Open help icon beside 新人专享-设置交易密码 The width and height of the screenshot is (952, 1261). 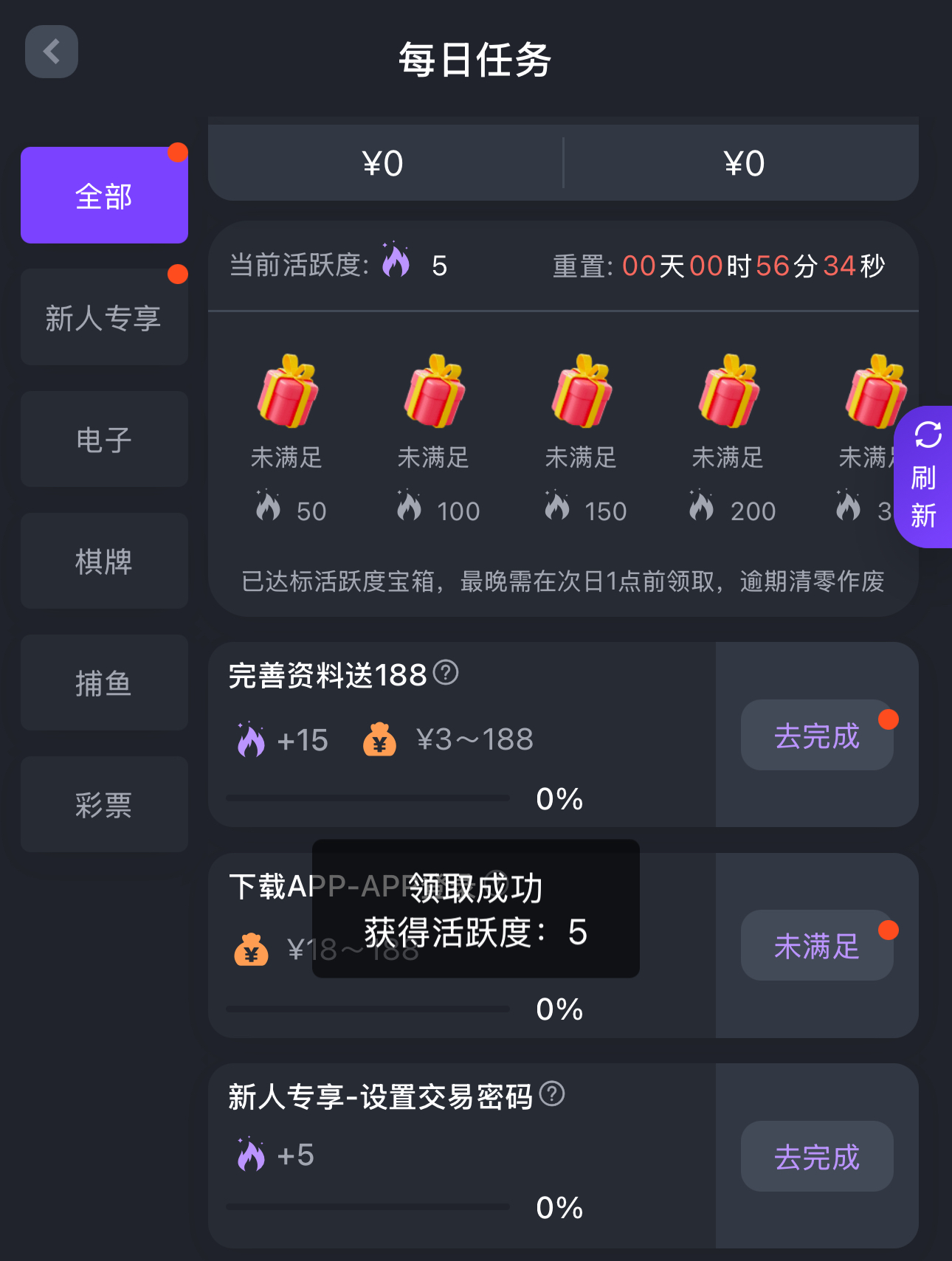pos(552,1094)
